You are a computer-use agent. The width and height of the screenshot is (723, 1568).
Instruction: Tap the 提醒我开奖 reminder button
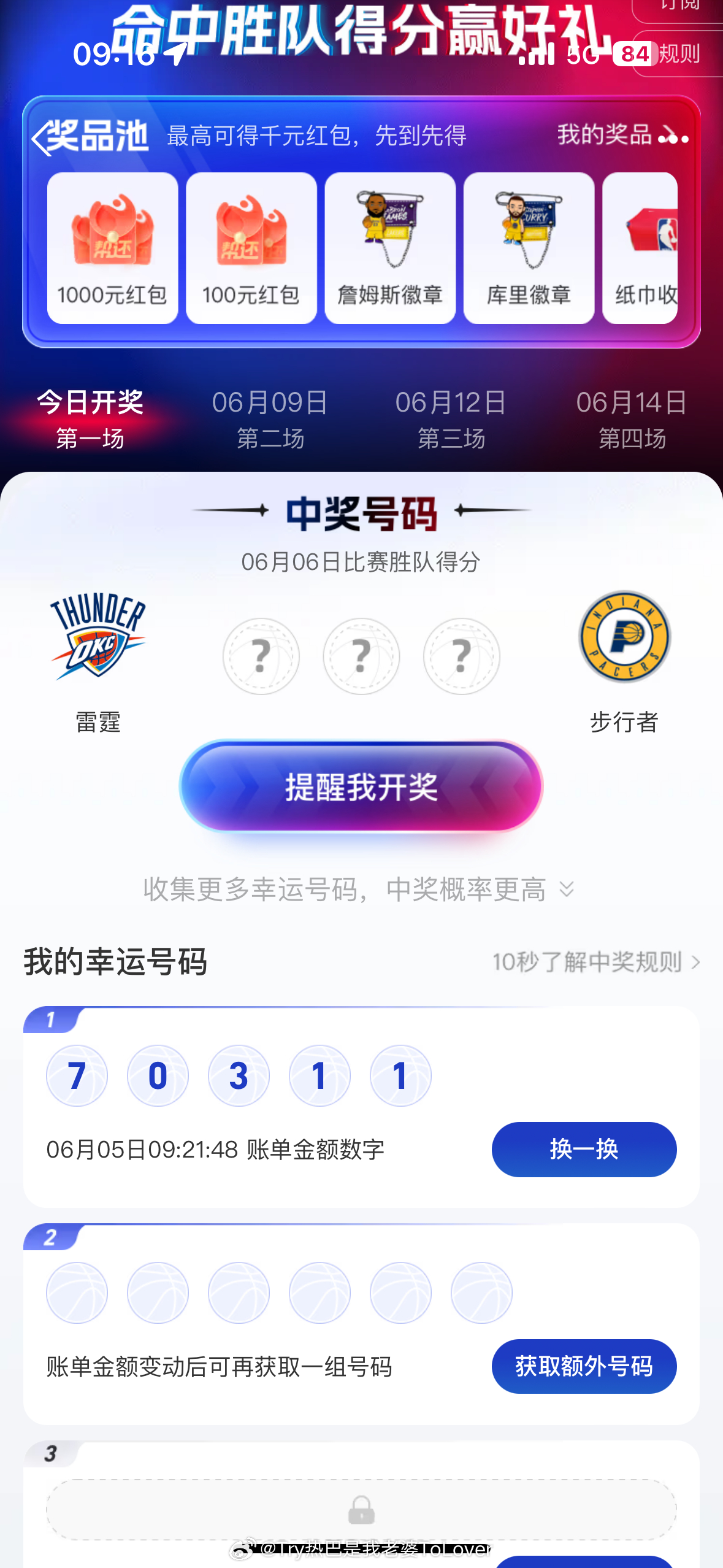[361, 786]
